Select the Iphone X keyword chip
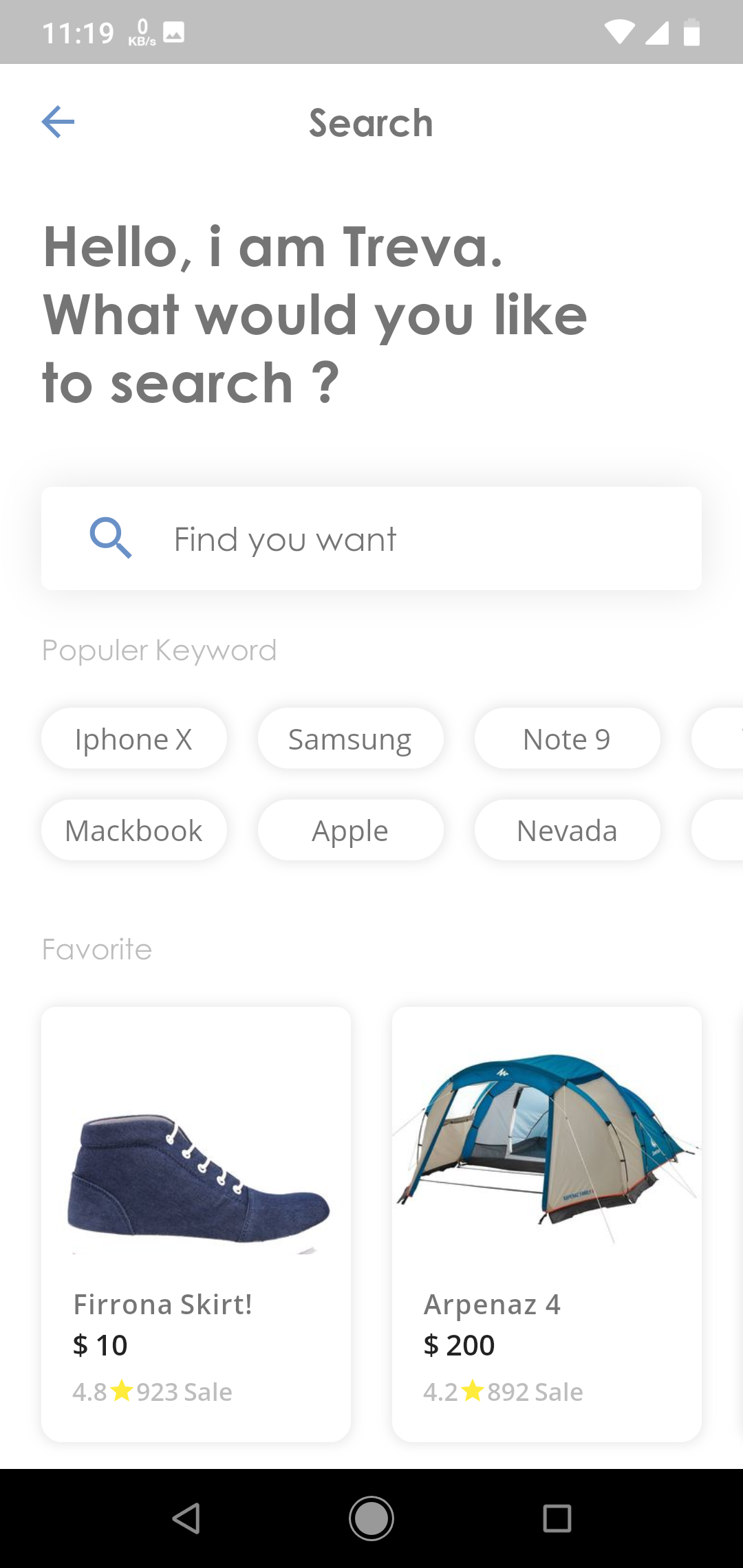Image resolution: width=743 pixels, height=1568 pixels. coord(134,739)
